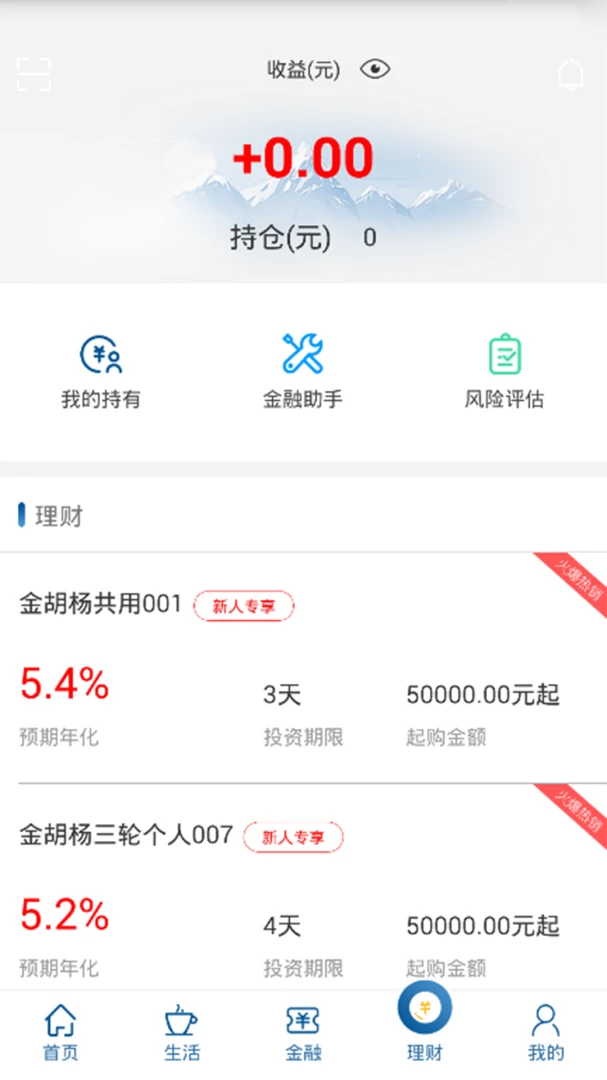
Task: Go to the 我的 tab
Action: [x=545, y=1034]
